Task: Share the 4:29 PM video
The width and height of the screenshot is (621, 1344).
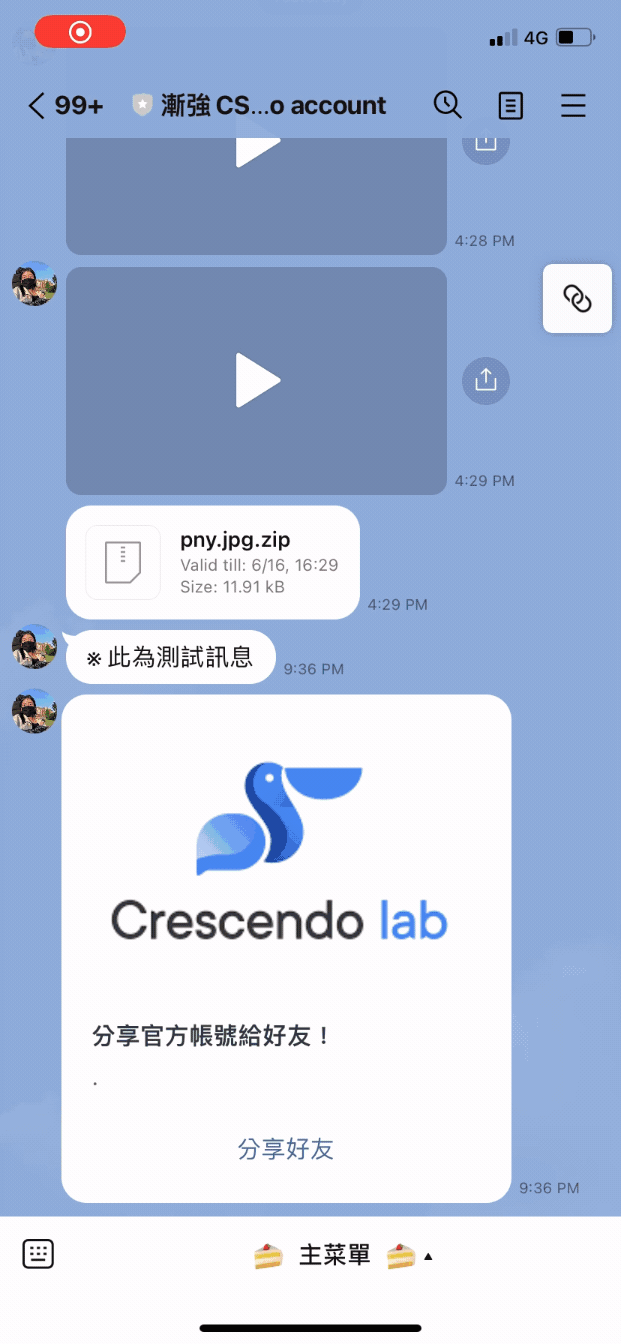Action: [x=486, y=380]
